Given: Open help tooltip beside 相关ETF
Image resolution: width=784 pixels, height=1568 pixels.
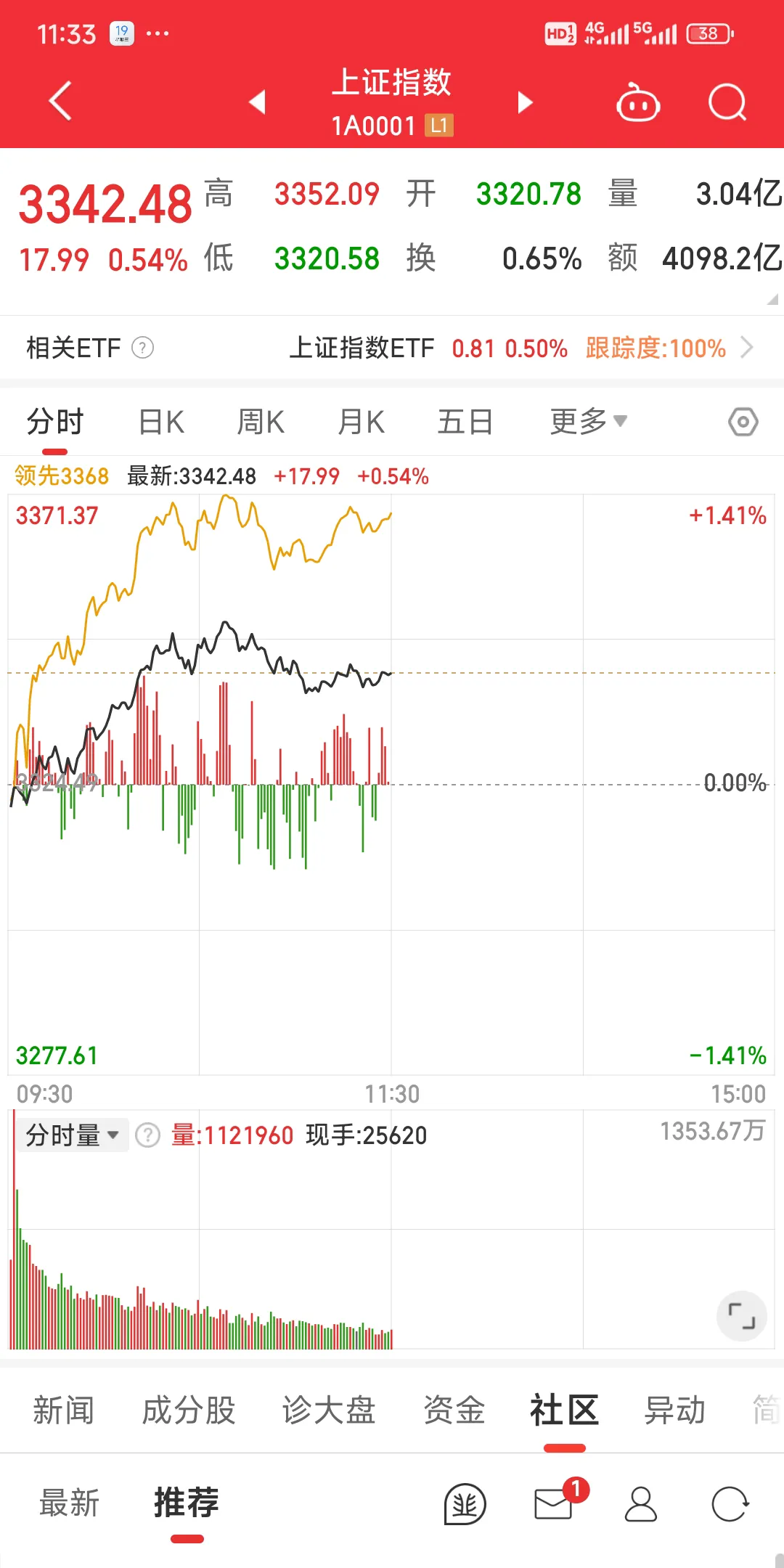Looking at the screenshot, I should coord(142,348).
